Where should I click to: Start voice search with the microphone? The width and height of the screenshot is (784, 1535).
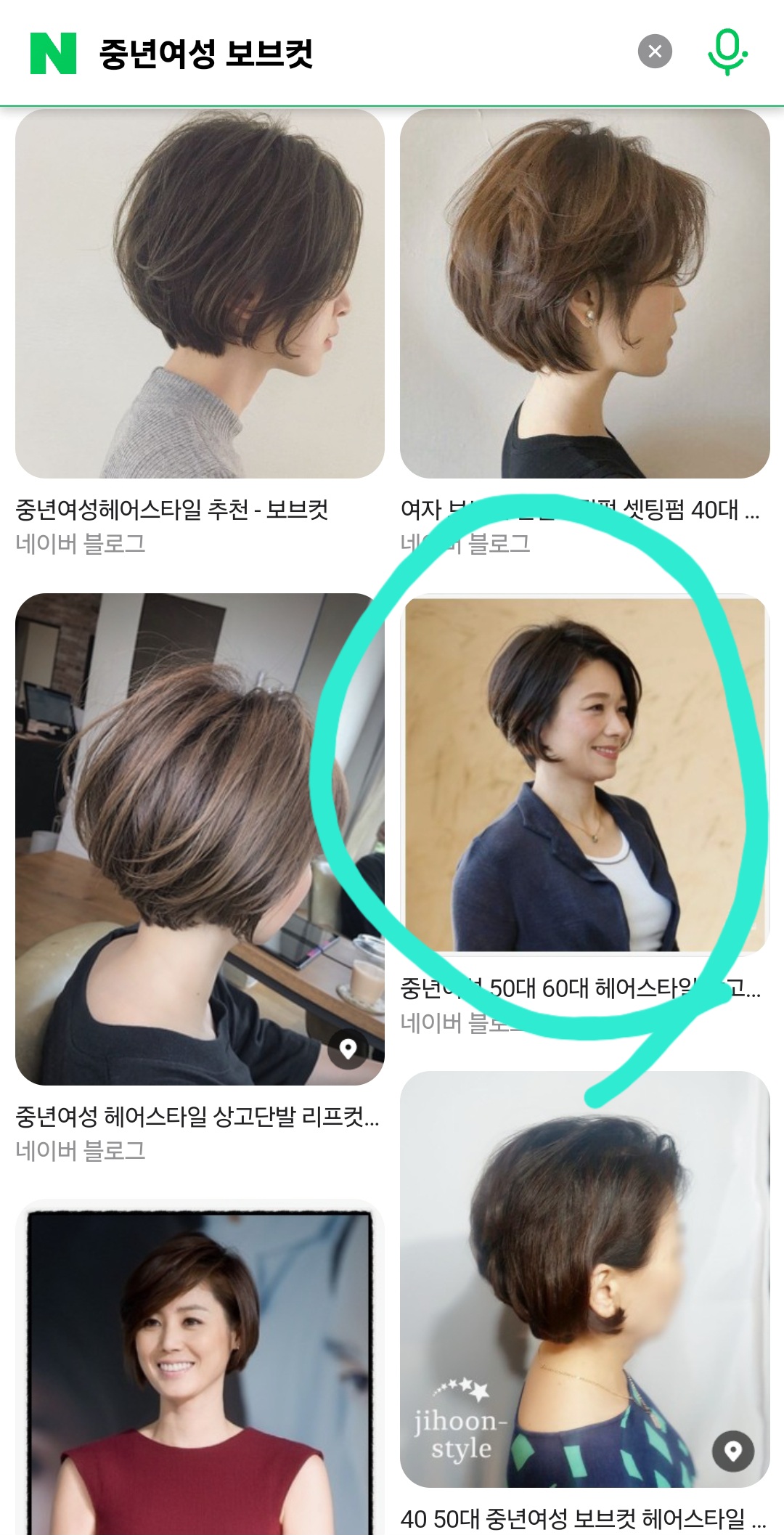click(727, 52)
